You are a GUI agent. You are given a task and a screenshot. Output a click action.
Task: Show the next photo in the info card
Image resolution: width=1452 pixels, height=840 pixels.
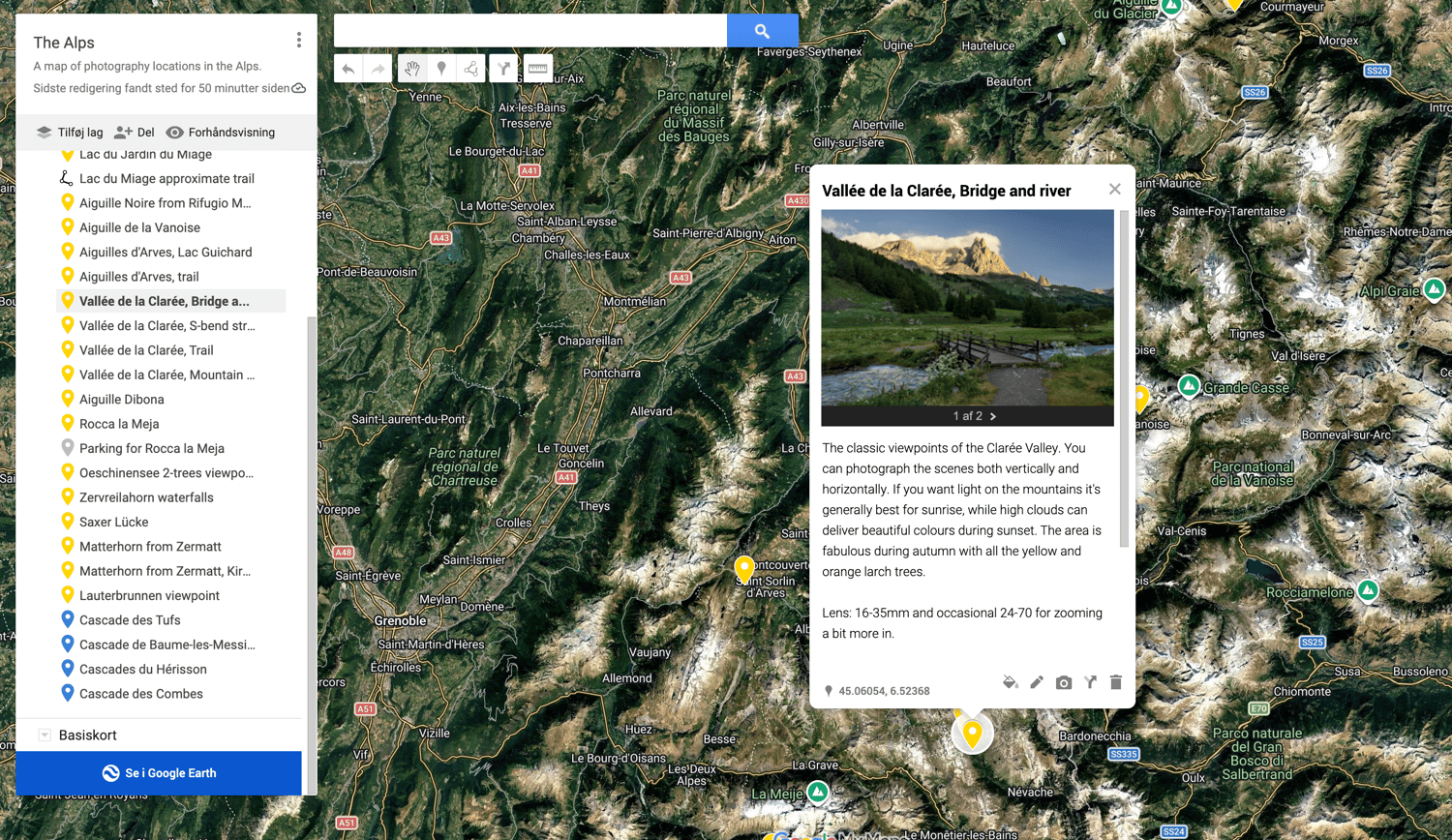tap(993, 416)
